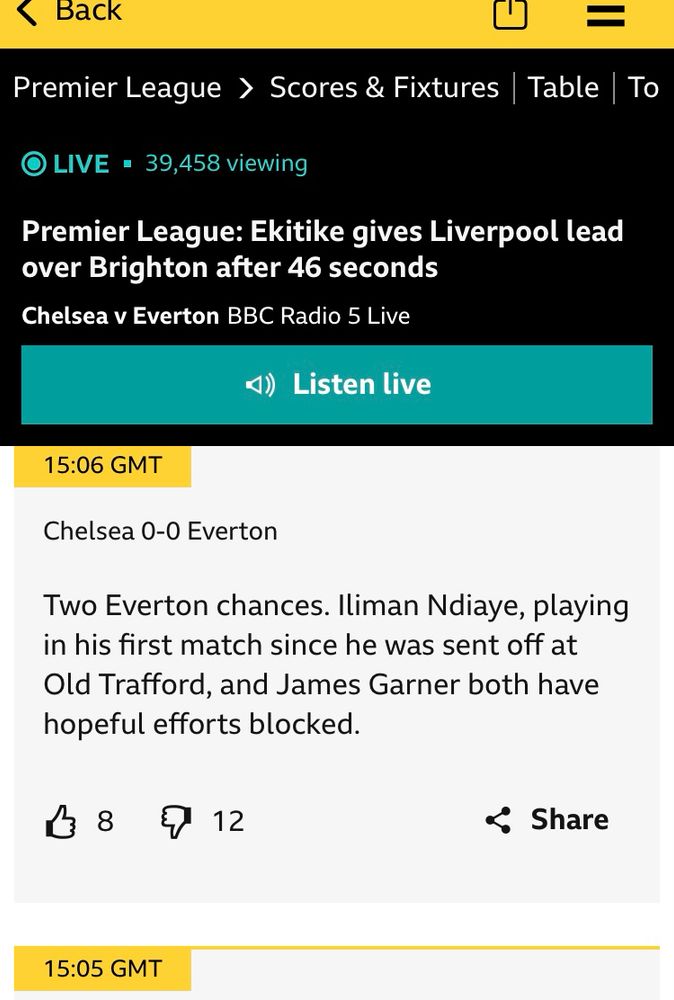Screen dimensions: 674x1000
Task: Share the 15:06 Everton chances post
Action: (x=547, y=820)
